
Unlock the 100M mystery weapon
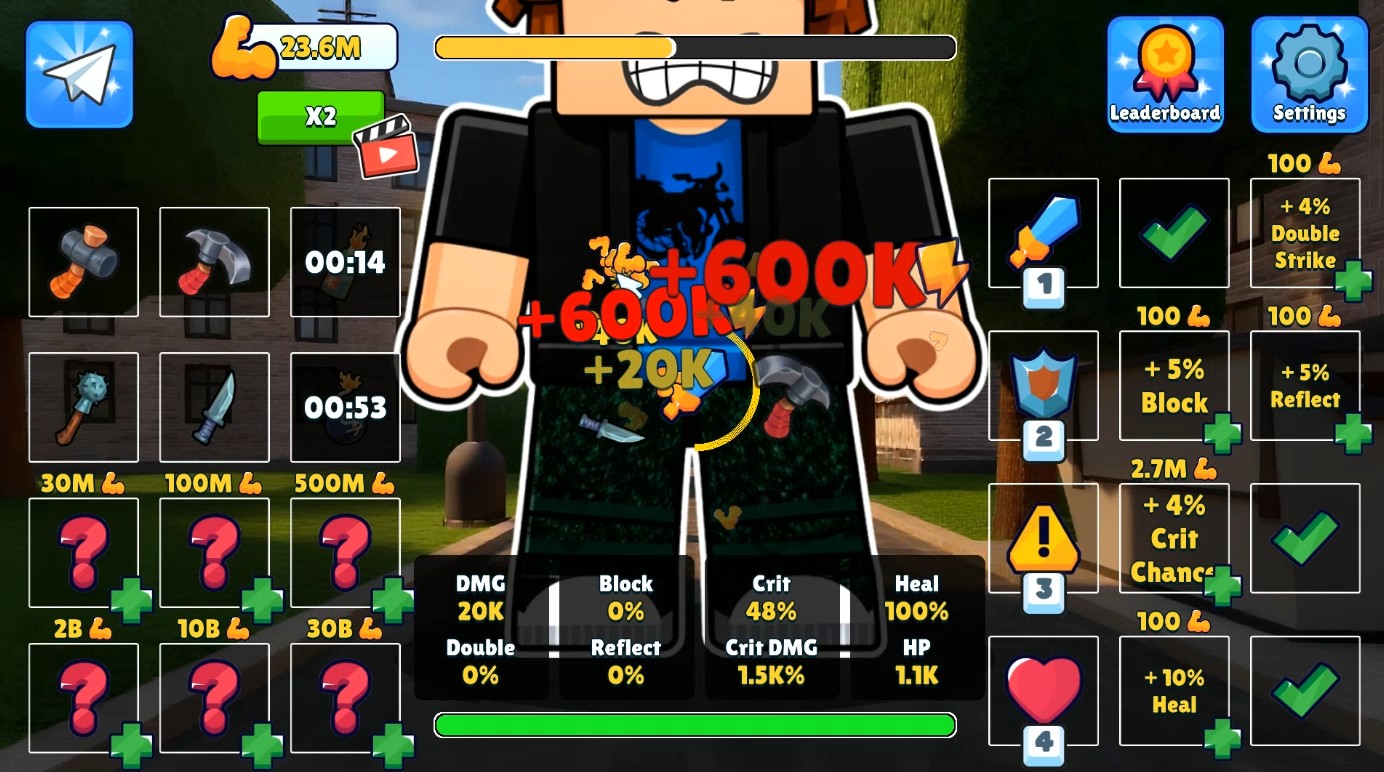[x=214, y=552]
